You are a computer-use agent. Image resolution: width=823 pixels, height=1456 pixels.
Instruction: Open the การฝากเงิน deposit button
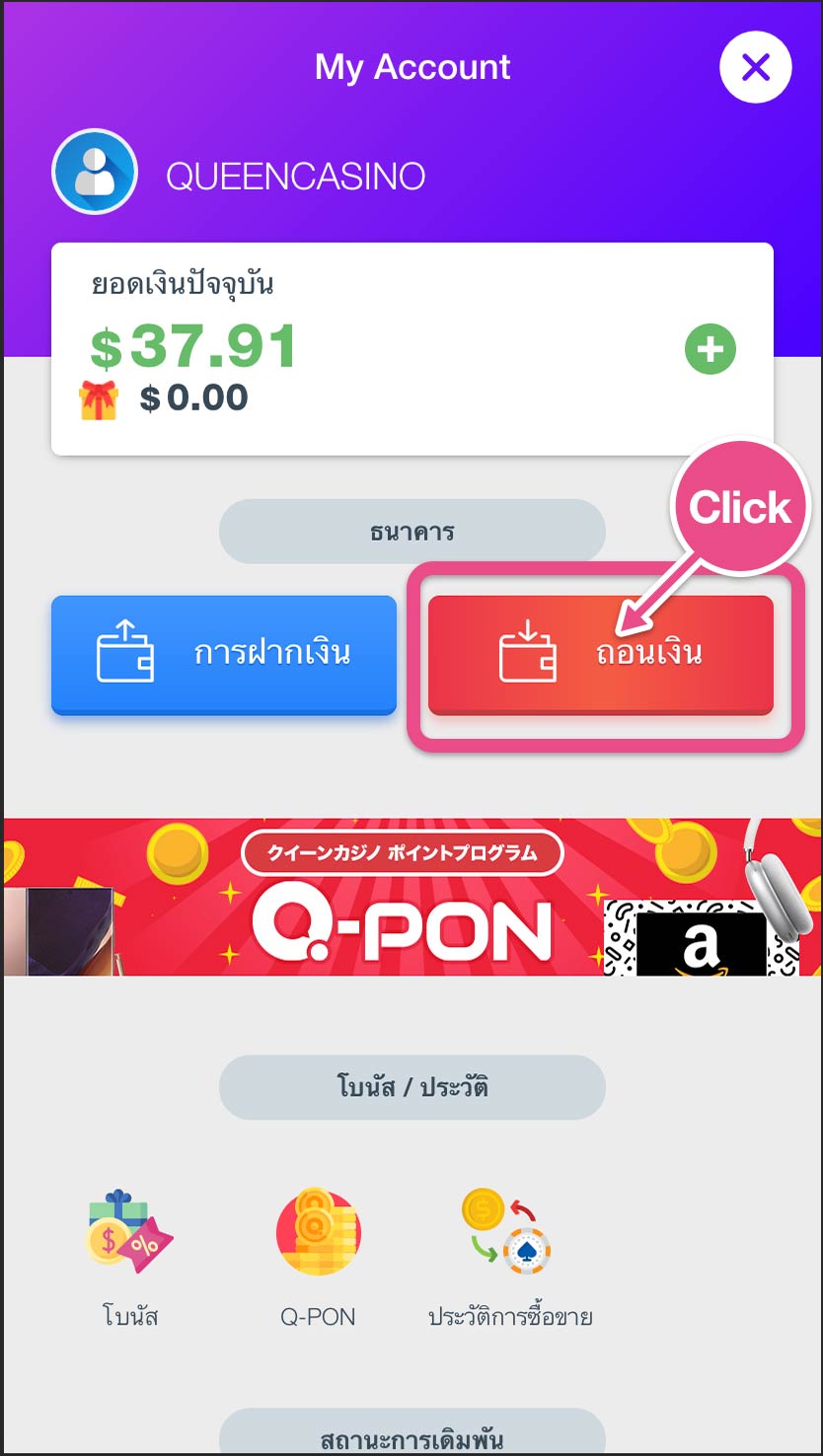coord(224,654)
